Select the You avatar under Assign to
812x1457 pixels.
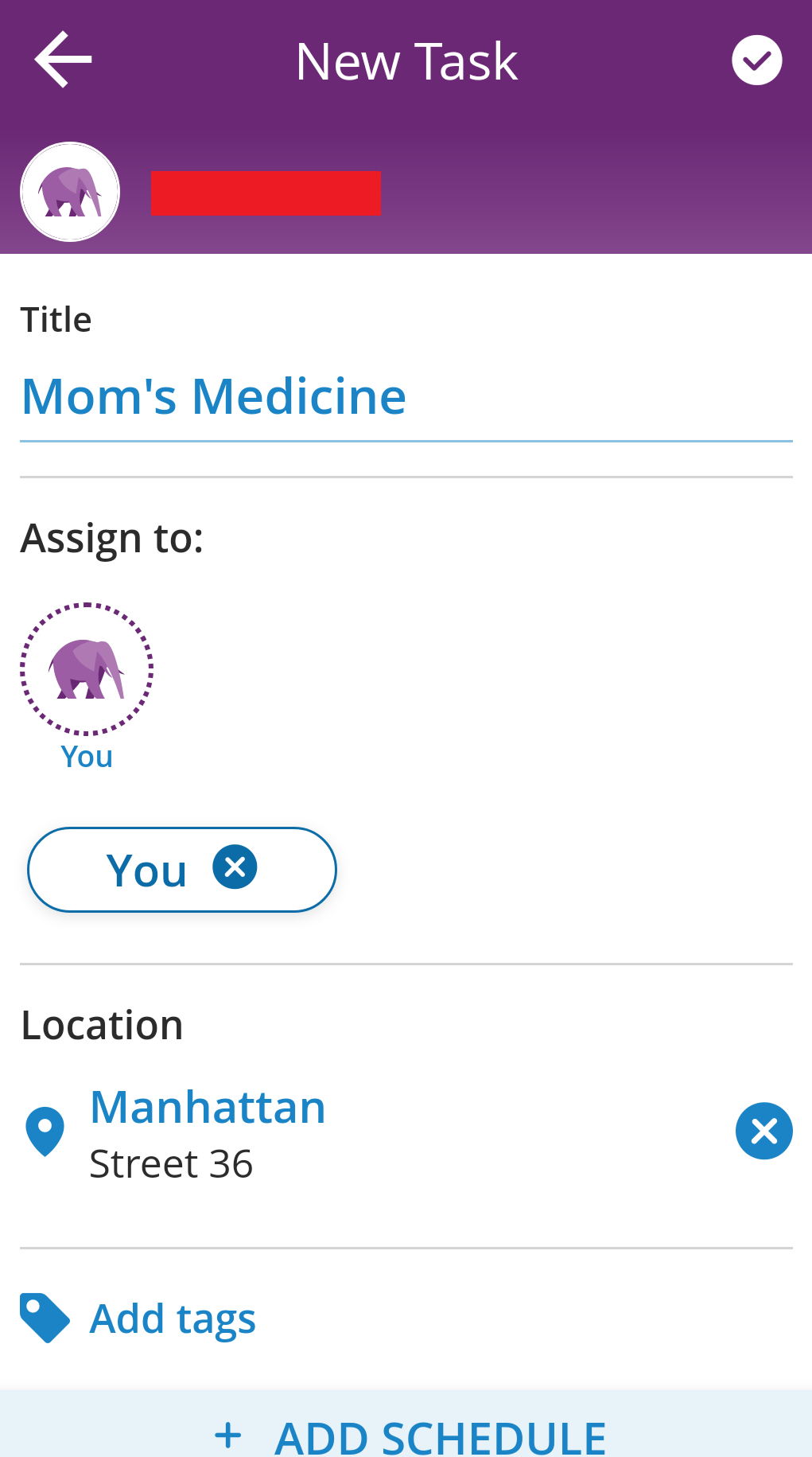pyautogui.click(x=87, y=668)
